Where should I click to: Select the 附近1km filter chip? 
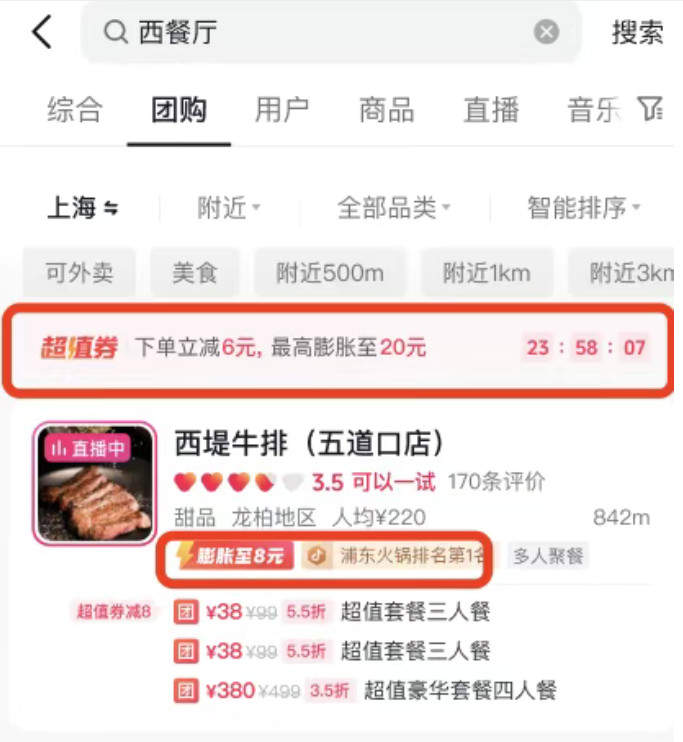pyautogui.click(x=486, y=272)
